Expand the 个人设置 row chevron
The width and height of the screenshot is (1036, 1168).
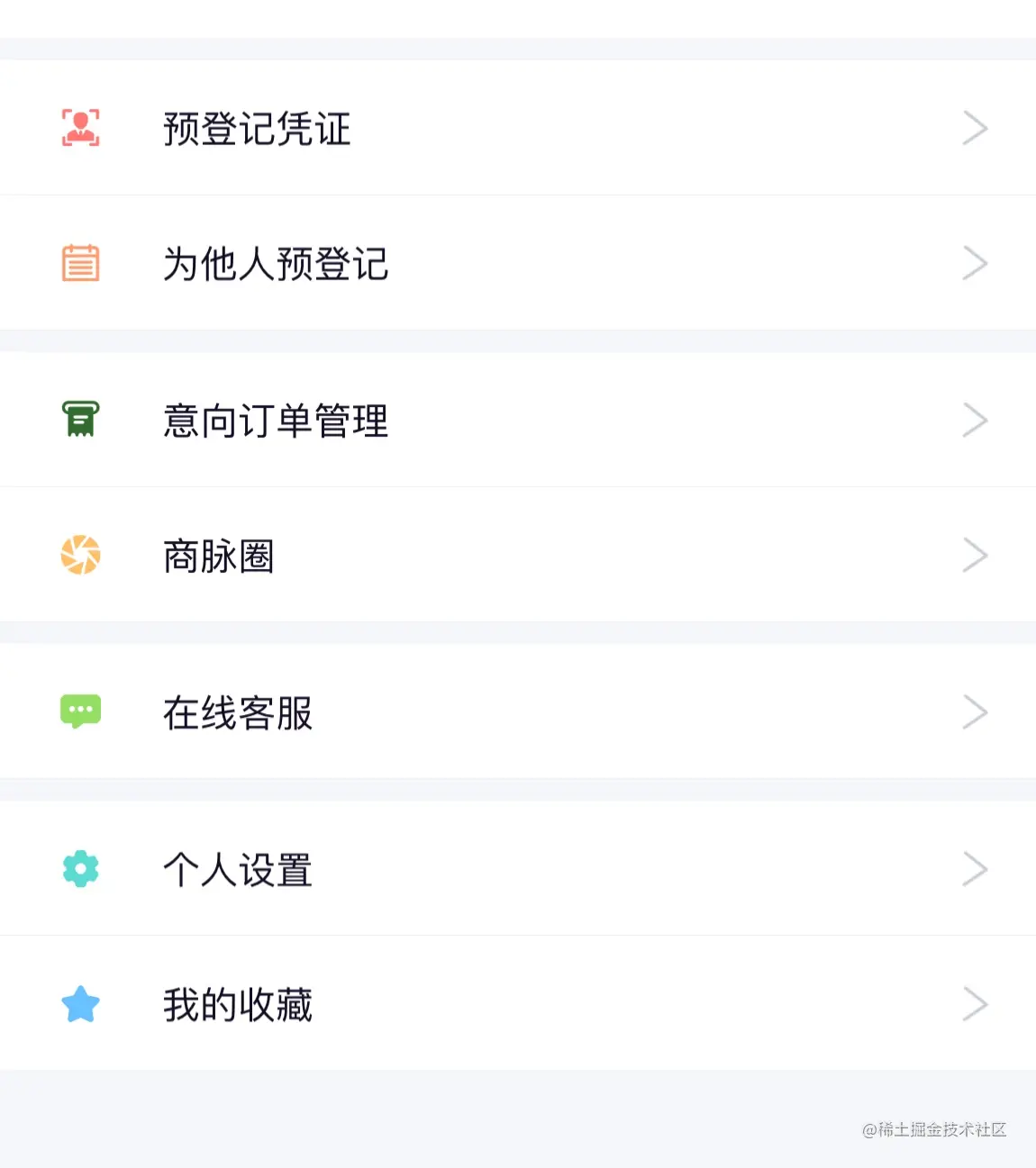pyautogui.click(x=975, y=868)
